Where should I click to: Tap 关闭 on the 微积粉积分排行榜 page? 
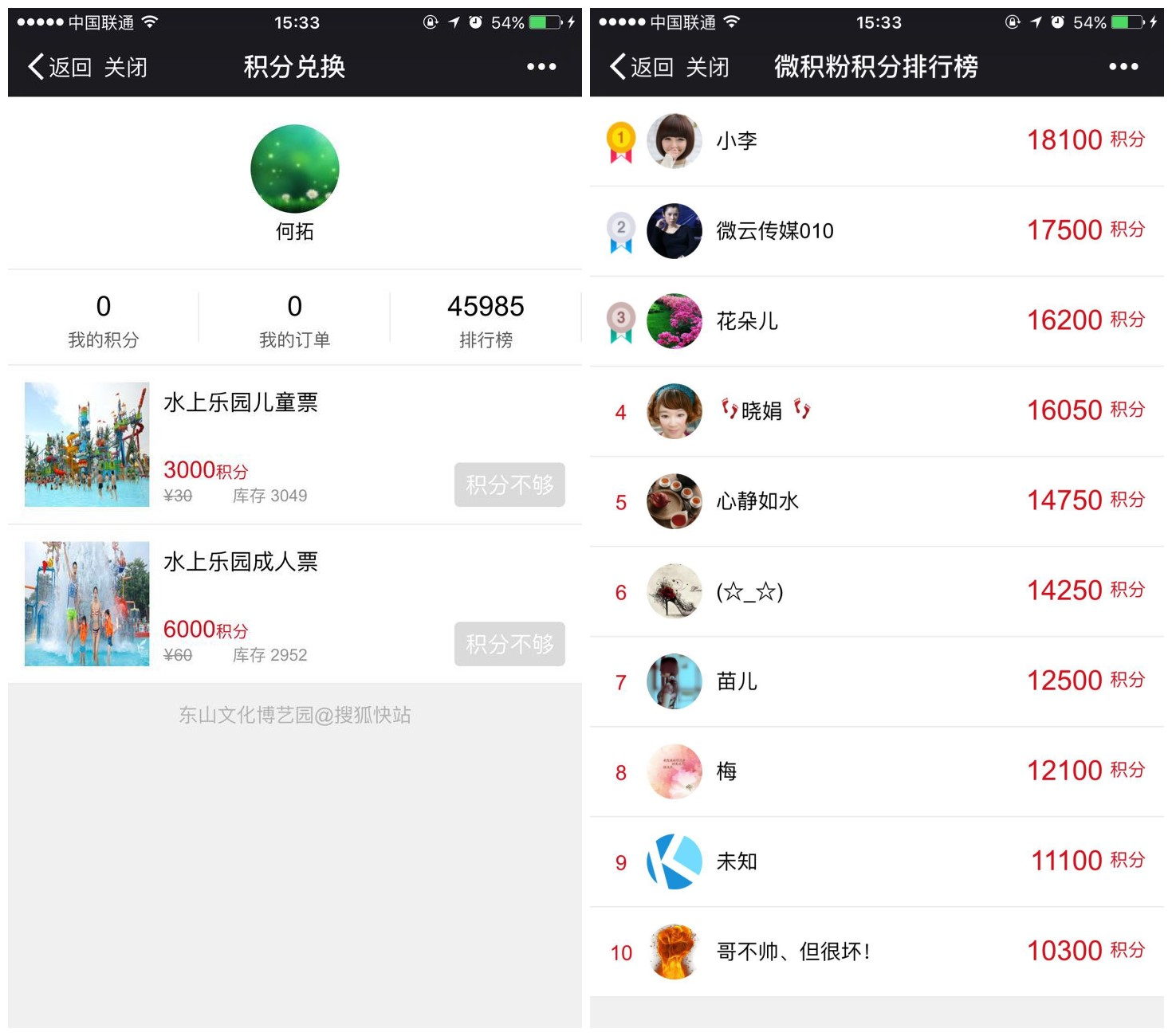pyautogui.click(x=707, y=67)
